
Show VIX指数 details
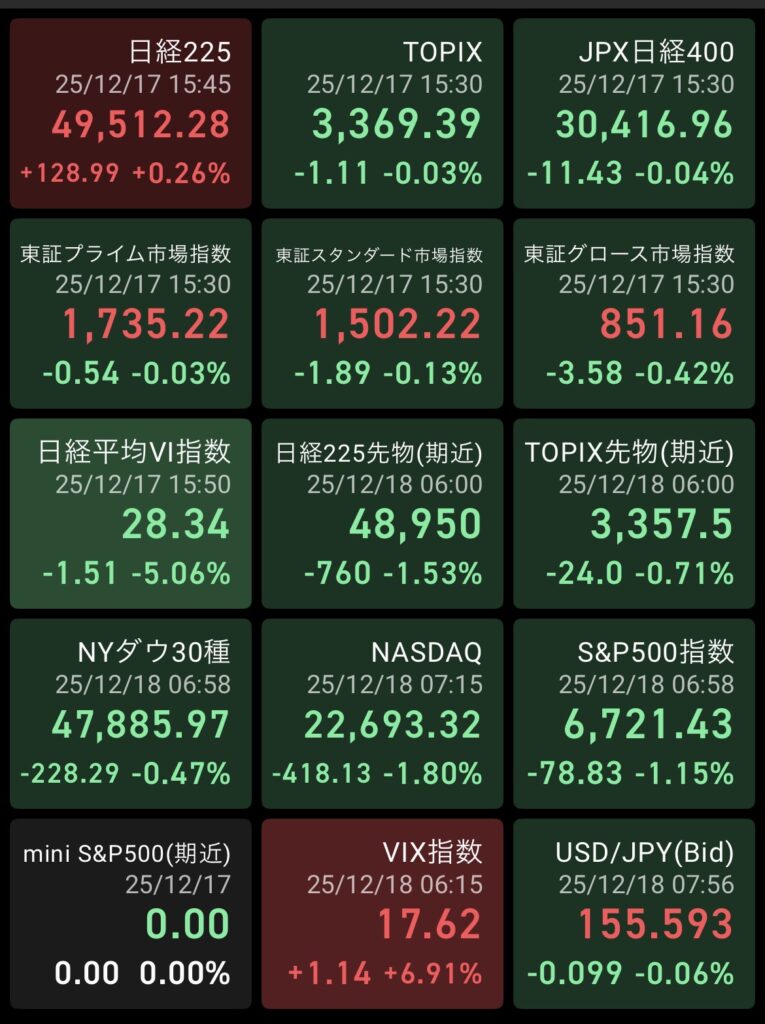coord(382,913)
